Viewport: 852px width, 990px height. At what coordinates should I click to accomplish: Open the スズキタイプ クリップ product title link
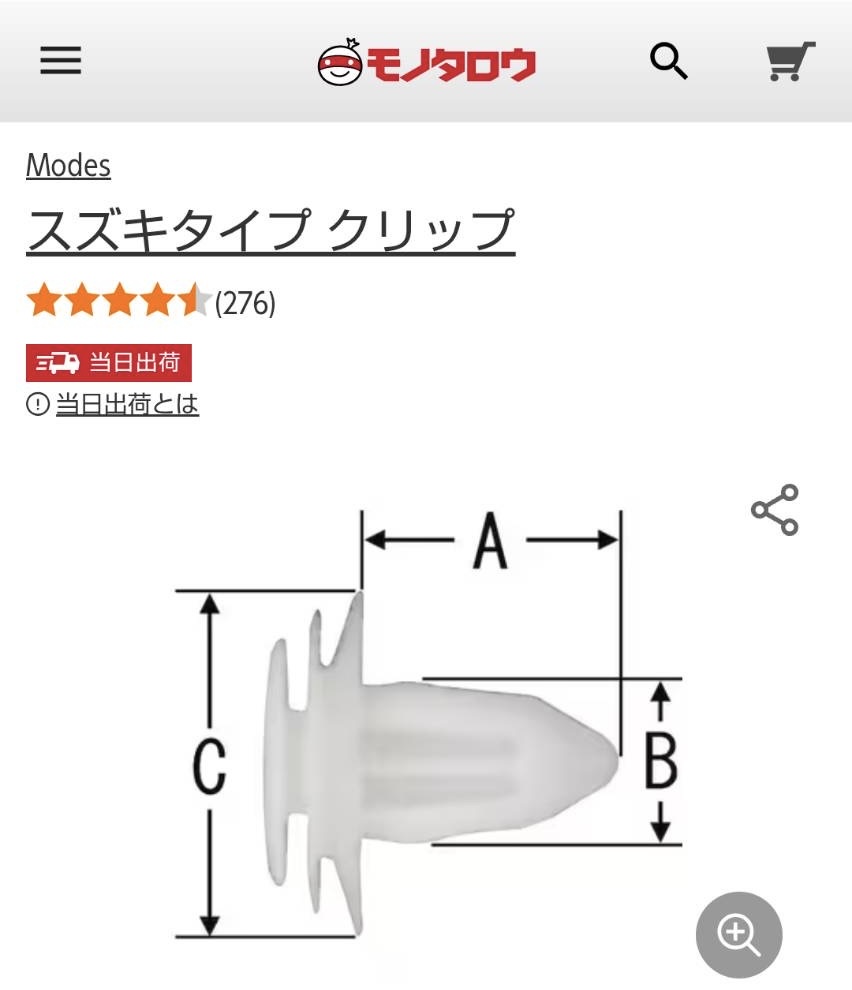pyautogui.click(x=270, y=230)
